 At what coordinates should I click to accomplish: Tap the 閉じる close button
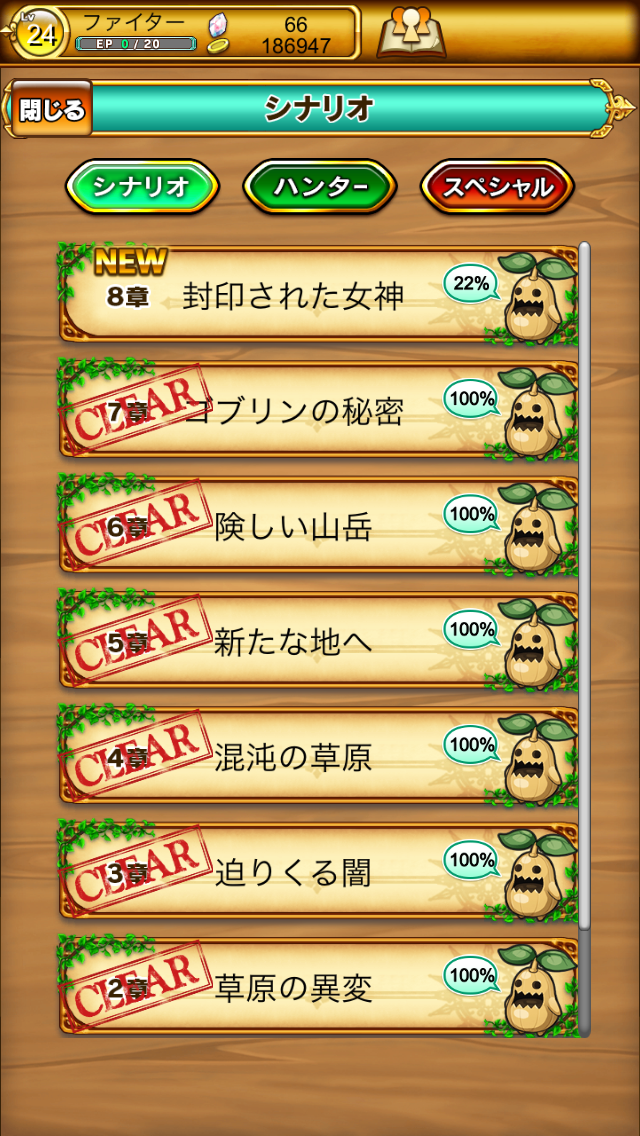[x=52, y=109]
